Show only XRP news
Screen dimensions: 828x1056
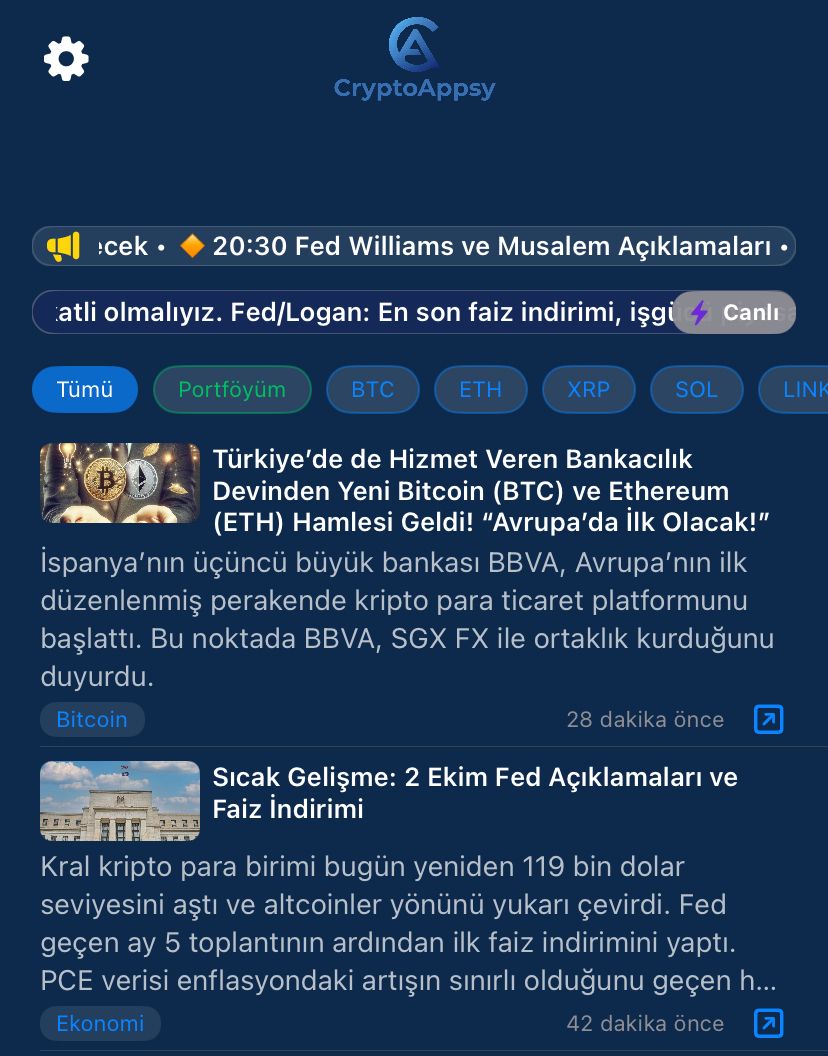click(588, 390)
